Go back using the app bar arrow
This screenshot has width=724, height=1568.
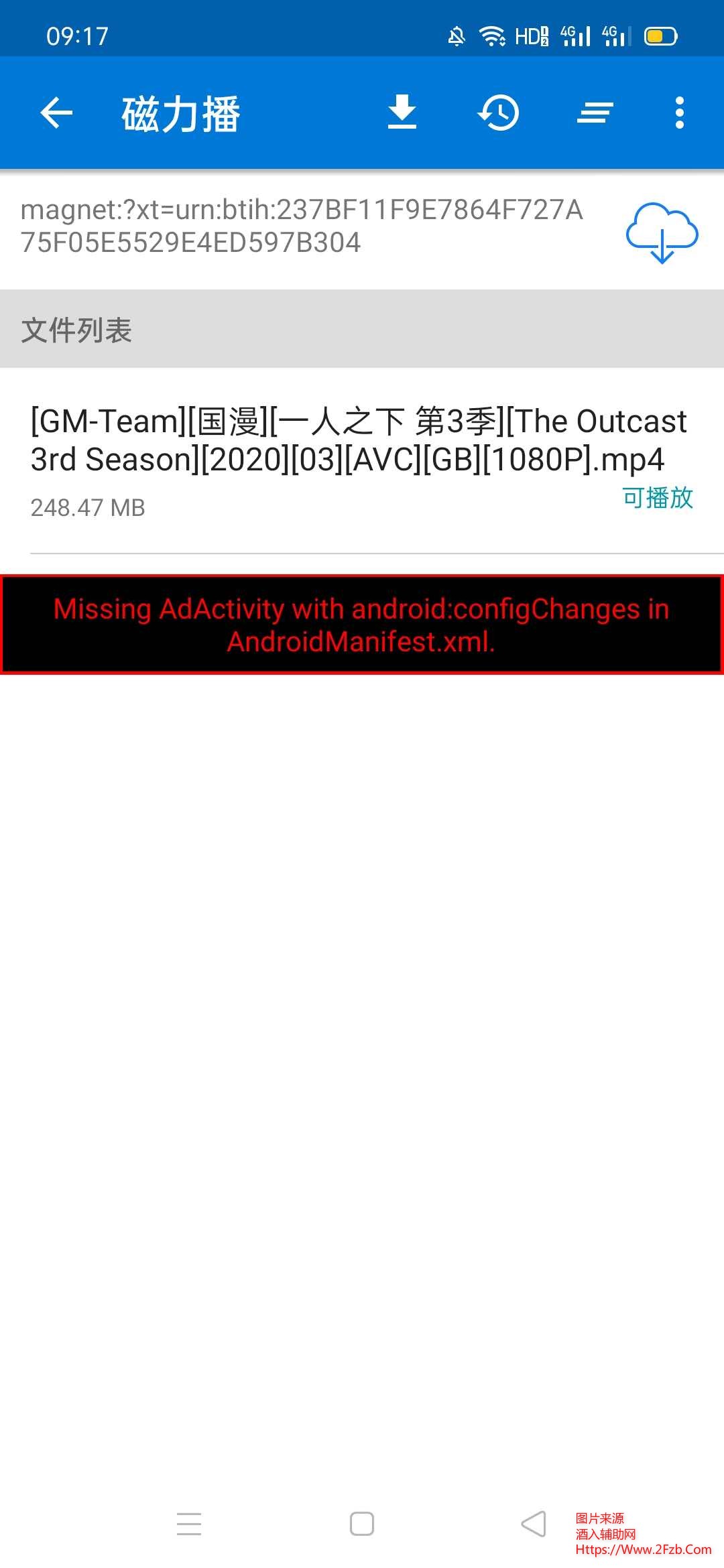[x=56, y=113]
